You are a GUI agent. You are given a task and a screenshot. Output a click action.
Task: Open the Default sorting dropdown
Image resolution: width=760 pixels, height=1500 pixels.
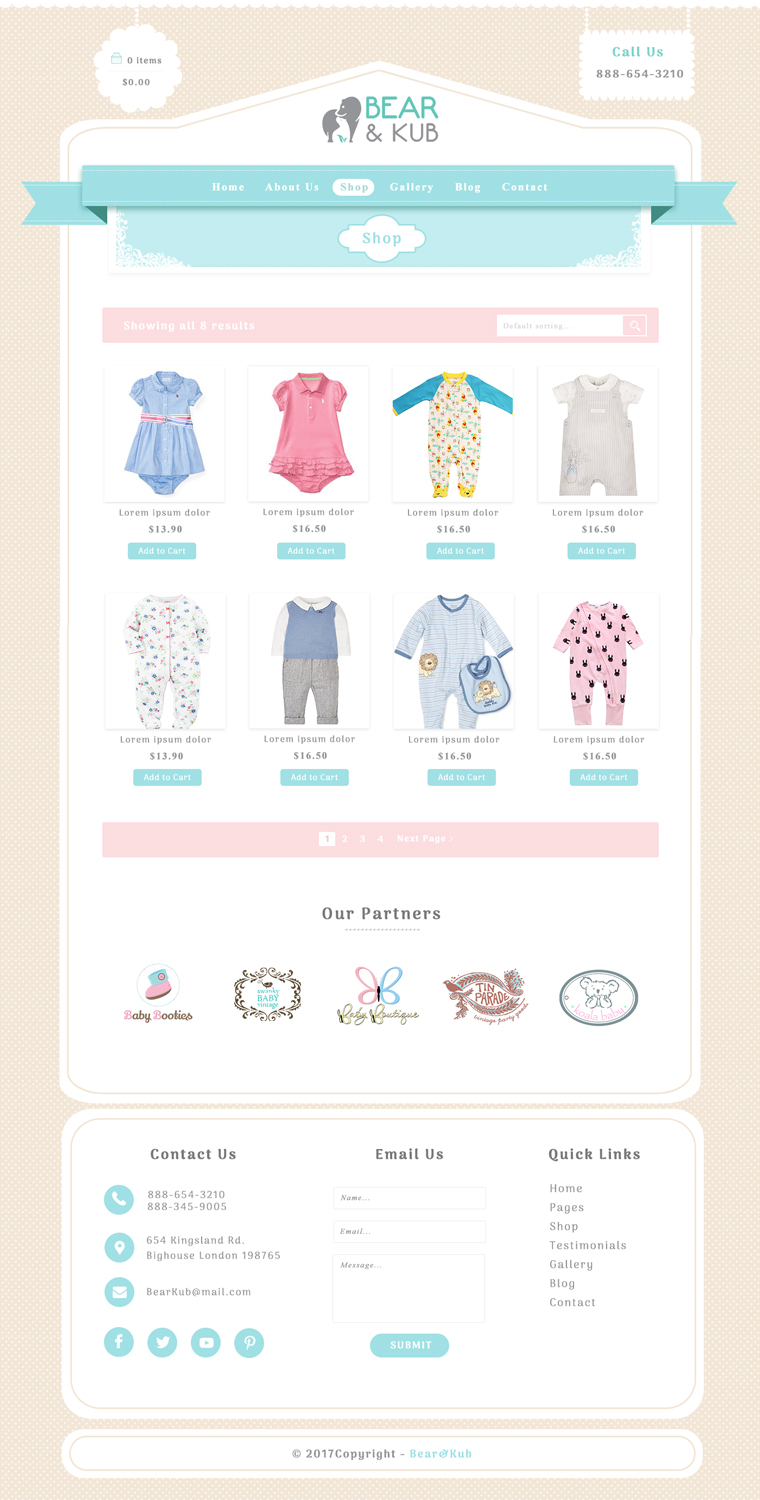pyautogui.click(x=559, y=326)
